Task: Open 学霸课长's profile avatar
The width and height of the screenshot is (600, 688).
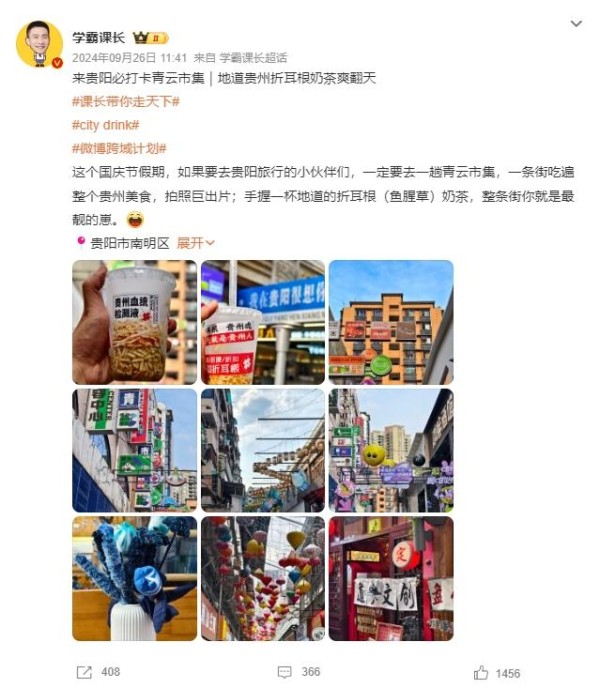Action: click(39, 43)
